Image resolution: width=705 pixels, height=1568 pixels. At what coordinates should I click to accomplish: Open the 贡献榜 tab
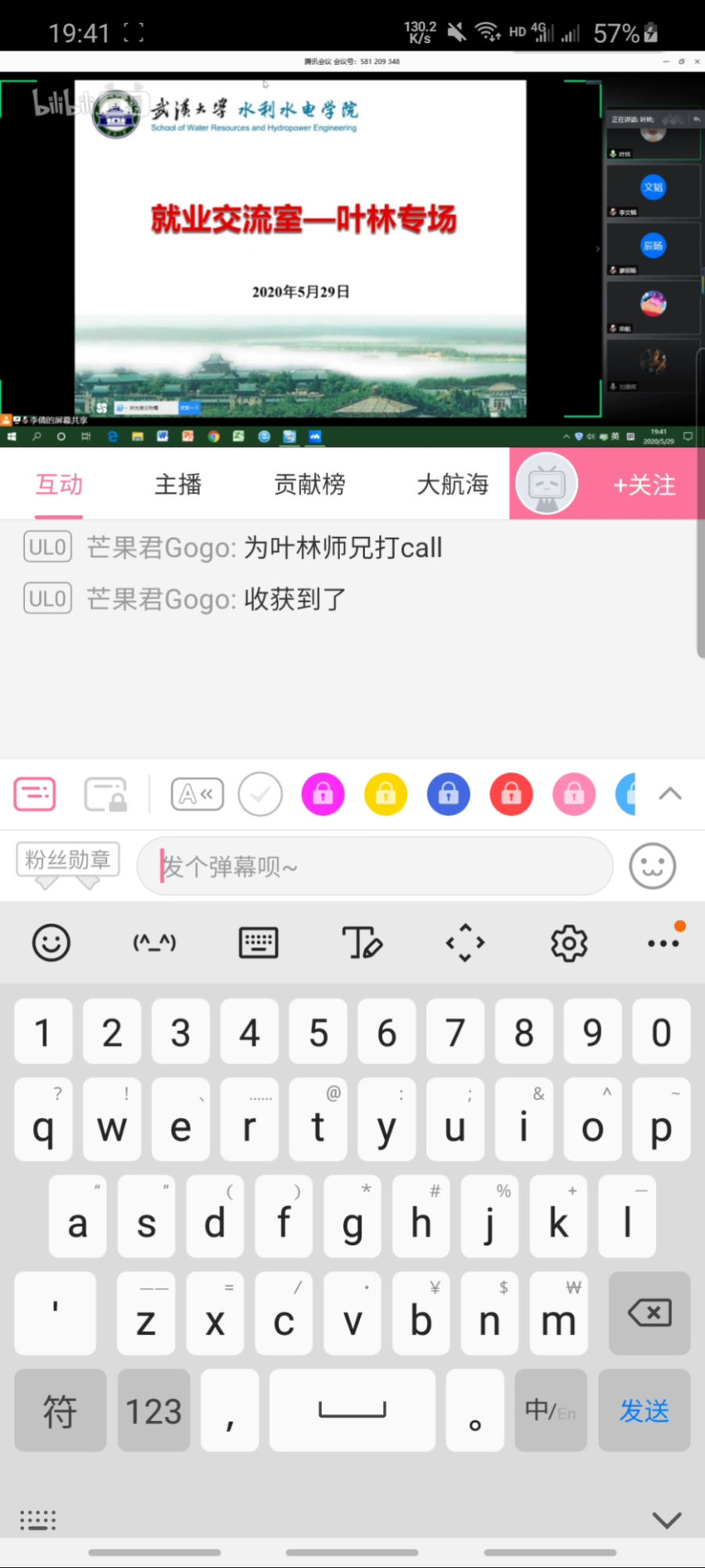pyautogui.click(x=310, y=485)
